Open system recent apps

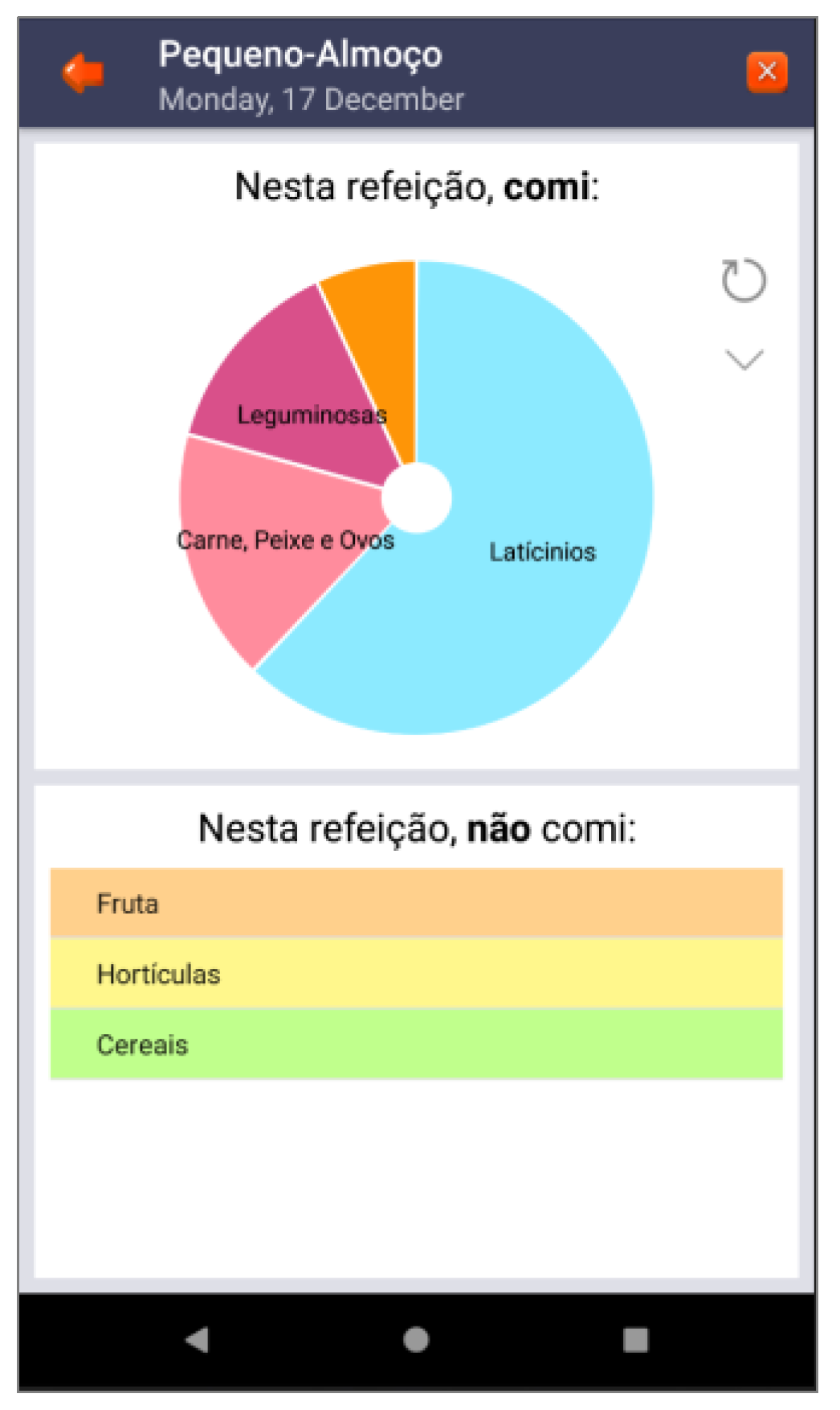tap(635, 1339)
